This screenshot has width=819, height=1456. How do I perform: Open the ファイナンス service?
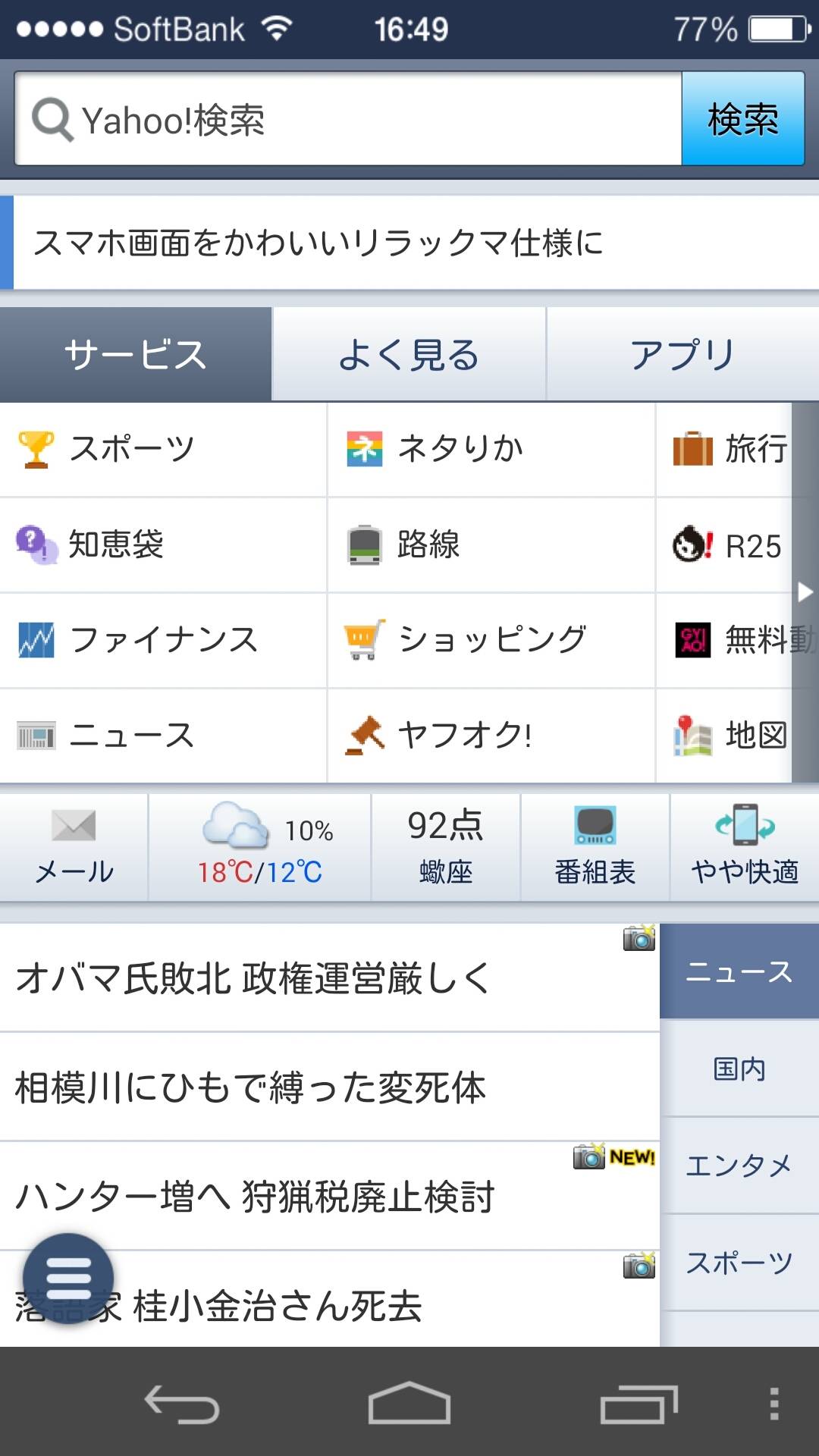[x=163, y=640]
